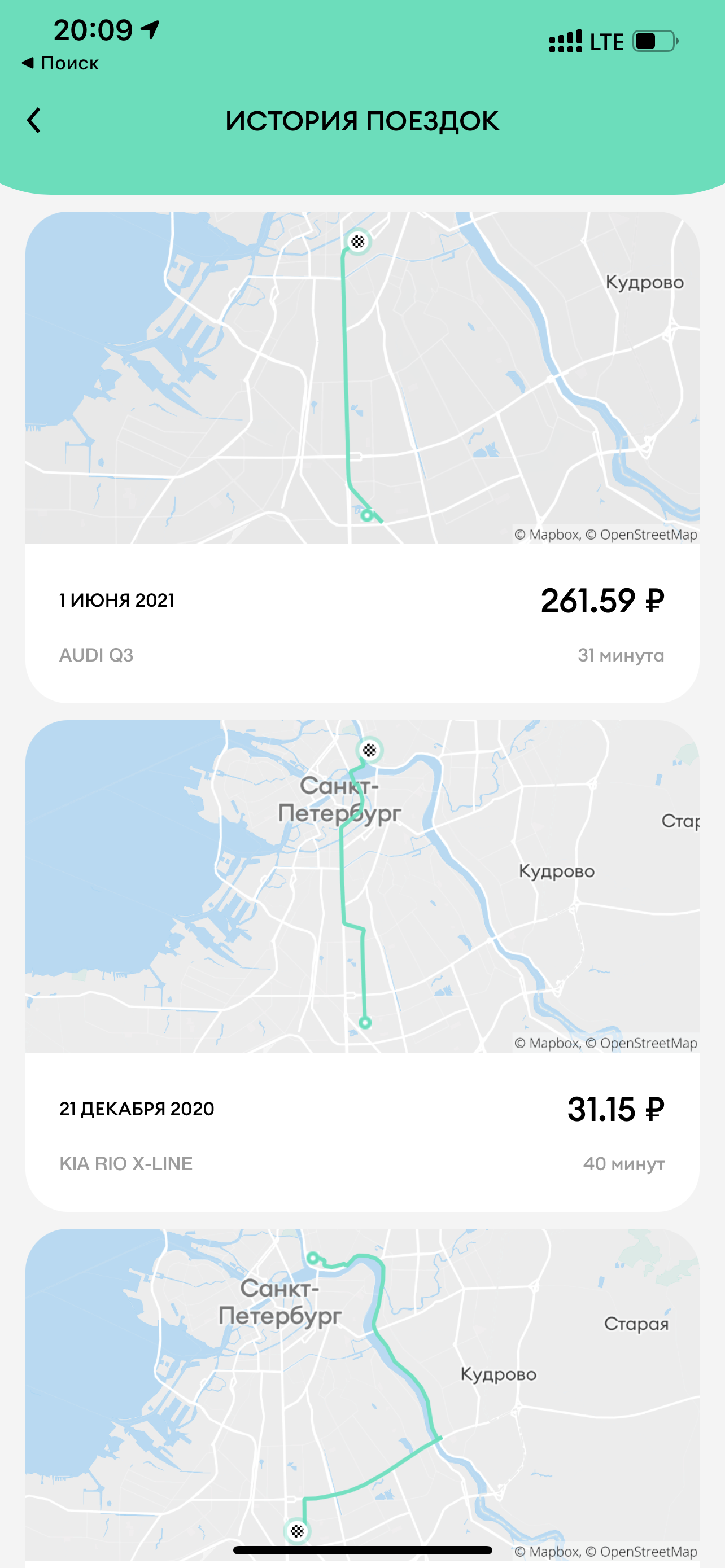Go back from trip history
The image size is (725, 1568).
(x=34, y=121)
